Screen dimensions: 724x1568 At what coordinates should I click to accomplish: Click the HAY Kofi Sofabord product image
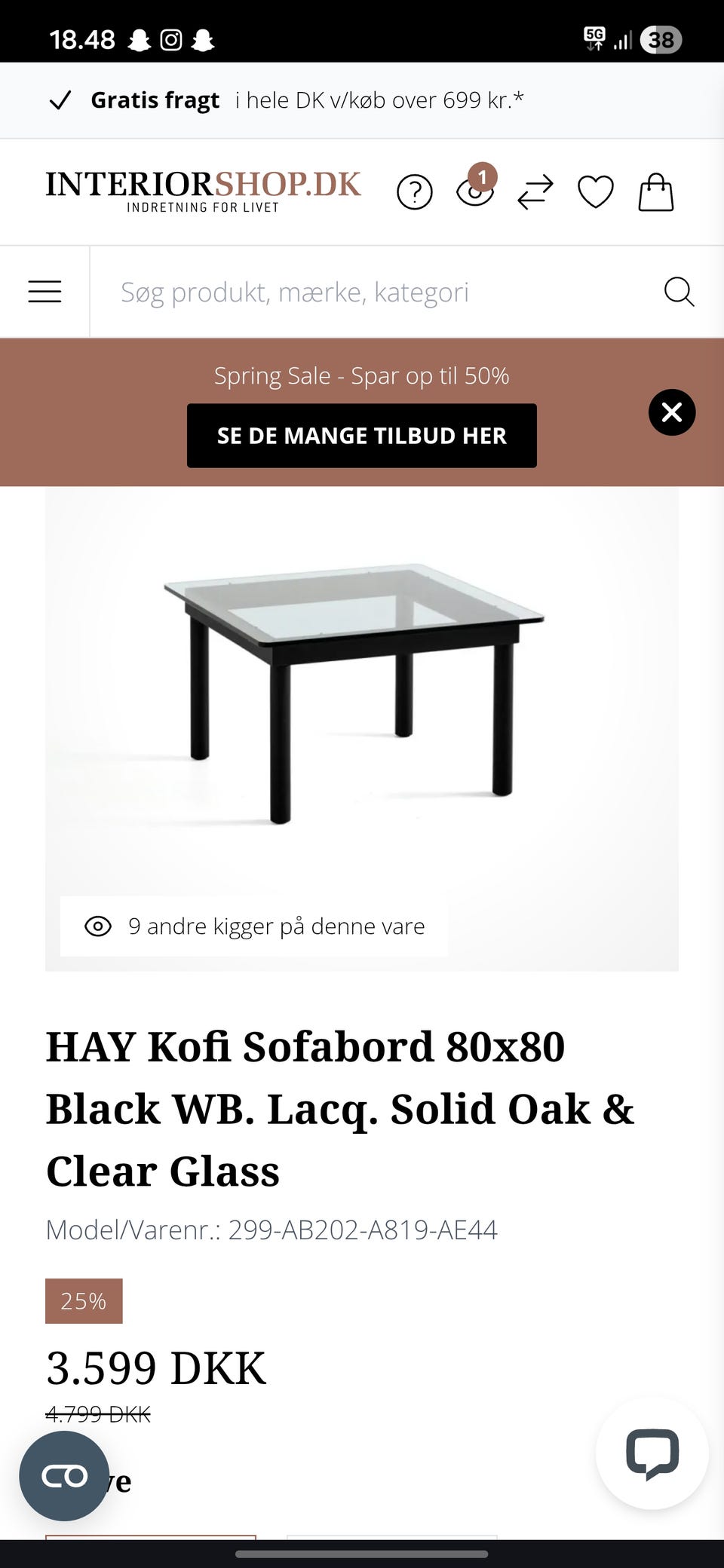(x=362, y=694)
